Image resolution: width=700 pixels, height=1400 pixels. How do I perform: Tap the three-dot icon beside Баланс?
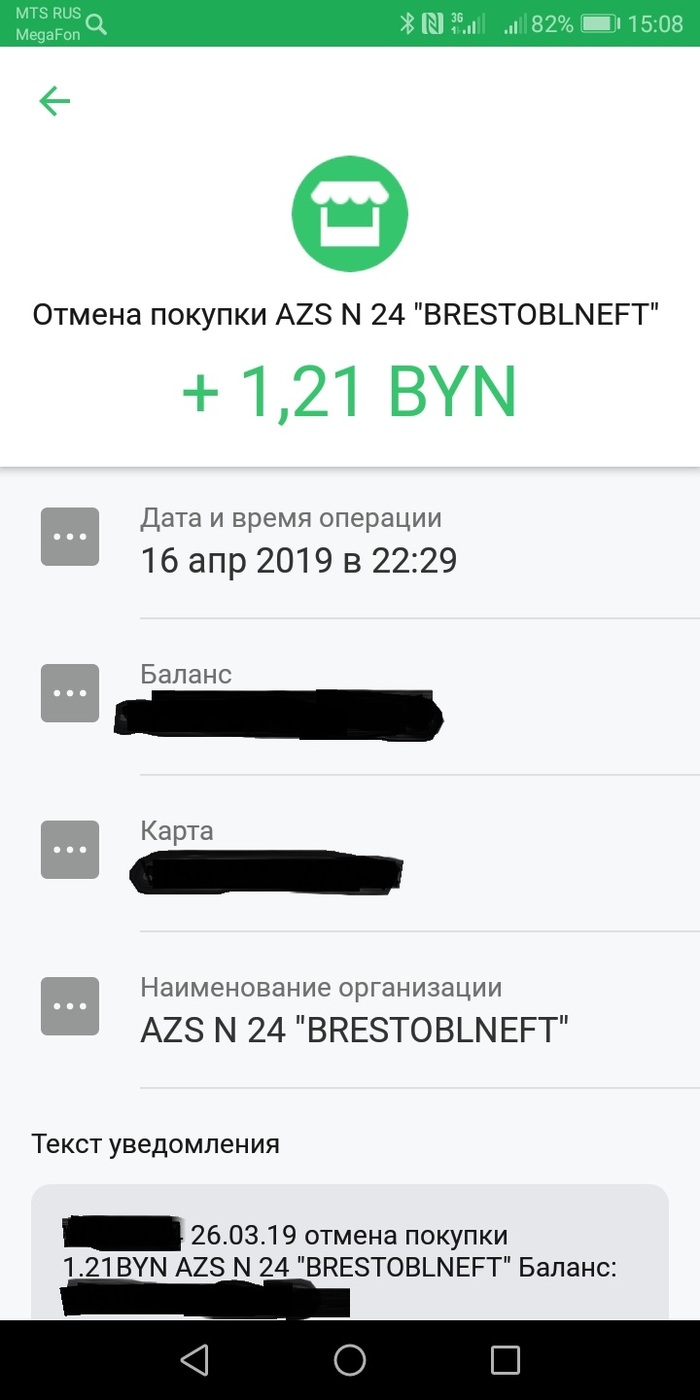click(70, 693)
